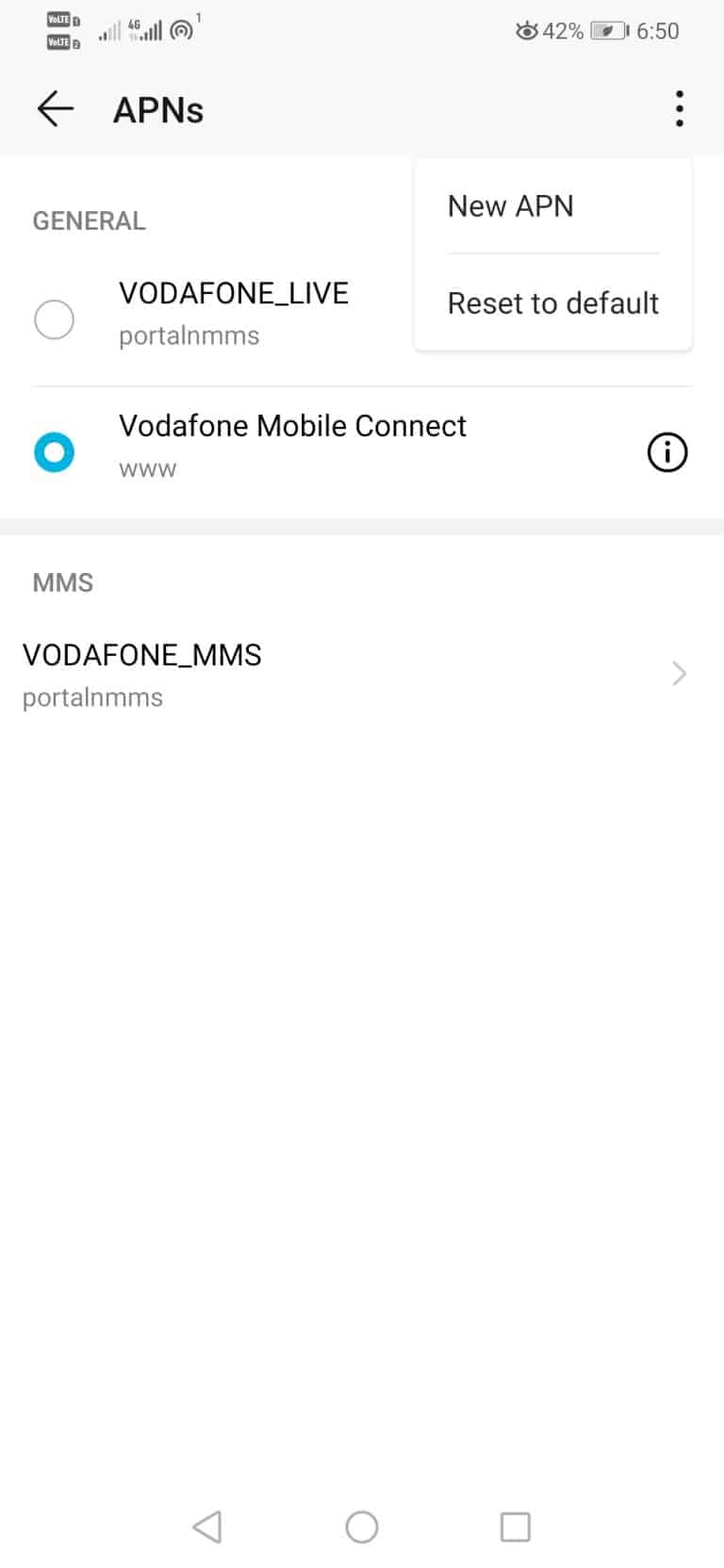Select the Vodafone Mobile Connect radio button
The height and width of the screenshot is (1568, 724).
[x=54, y=452]
